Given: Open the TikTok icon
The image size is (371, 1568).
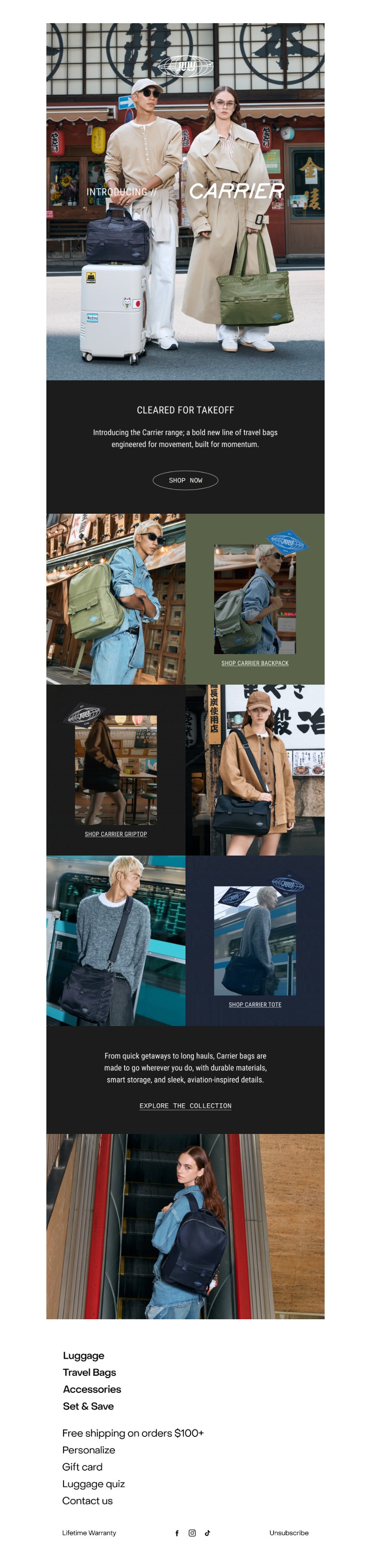Looking at the screenshot, I should [207, 1533].
